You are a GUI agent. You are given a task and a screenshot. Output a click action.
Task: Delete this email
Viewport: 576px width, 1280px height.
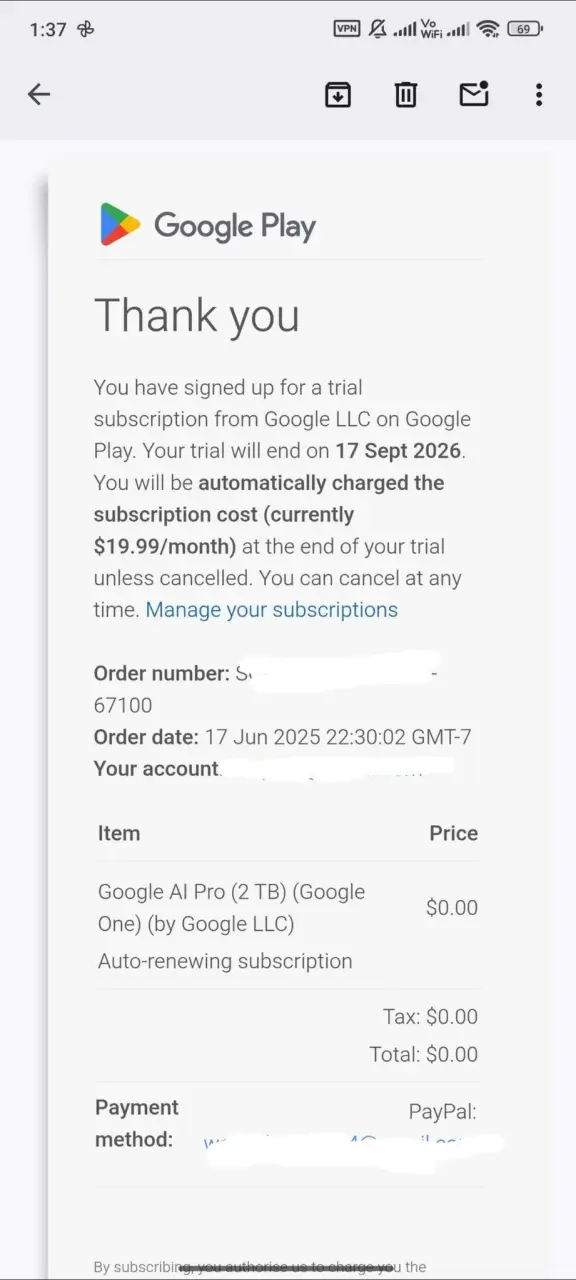(x=405, y=94)
